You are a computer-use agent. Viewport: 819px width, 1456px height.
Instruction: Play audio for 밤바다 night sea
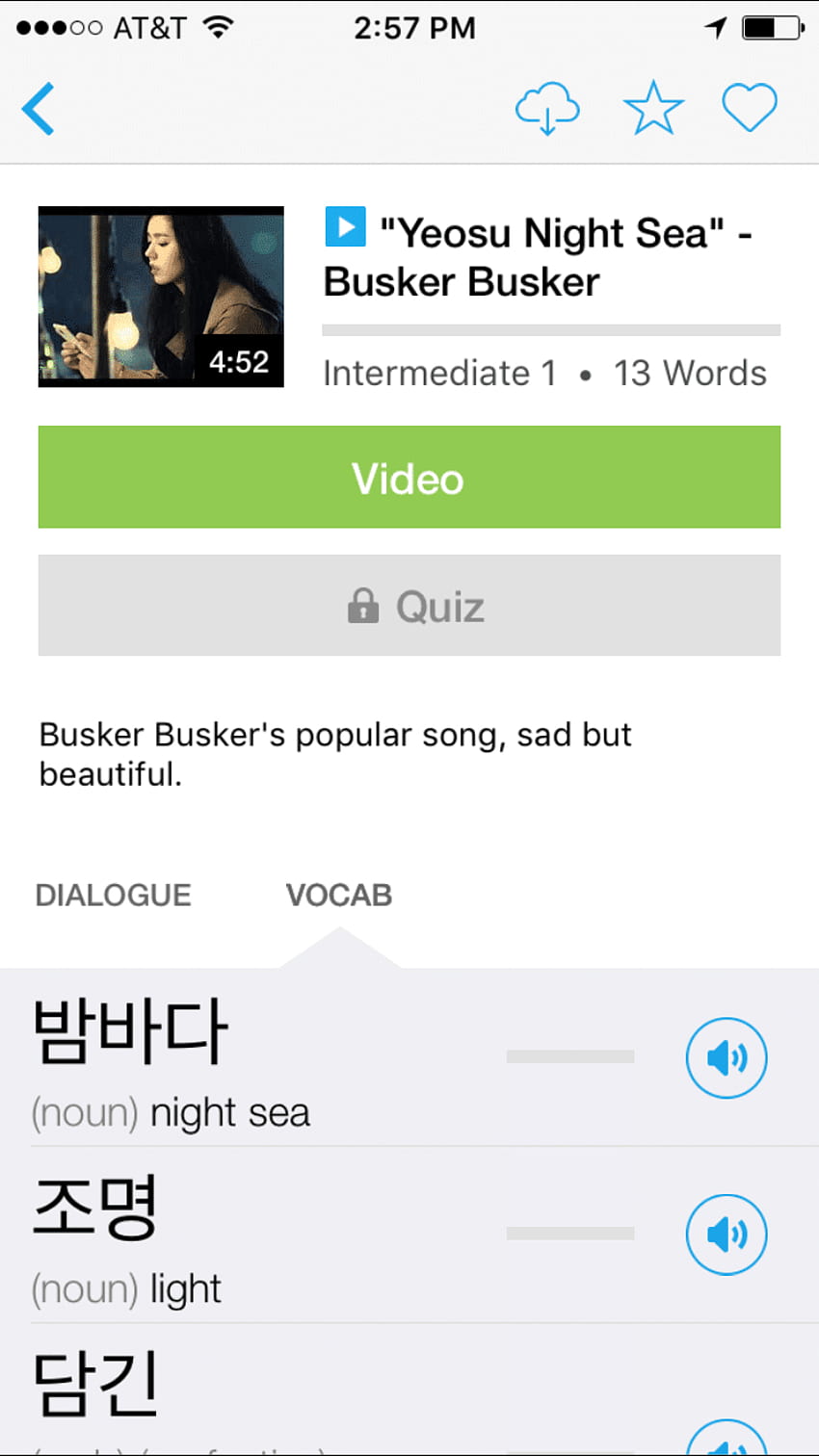click(x=727, y=1057)
